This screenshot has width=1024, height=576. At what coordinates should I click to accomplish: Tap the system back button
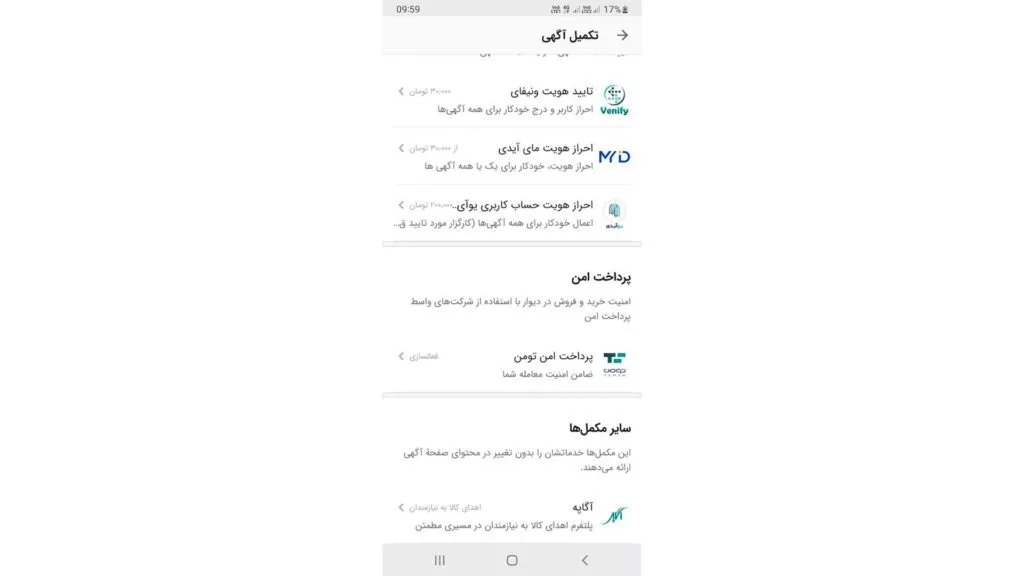tap(585, 560)
